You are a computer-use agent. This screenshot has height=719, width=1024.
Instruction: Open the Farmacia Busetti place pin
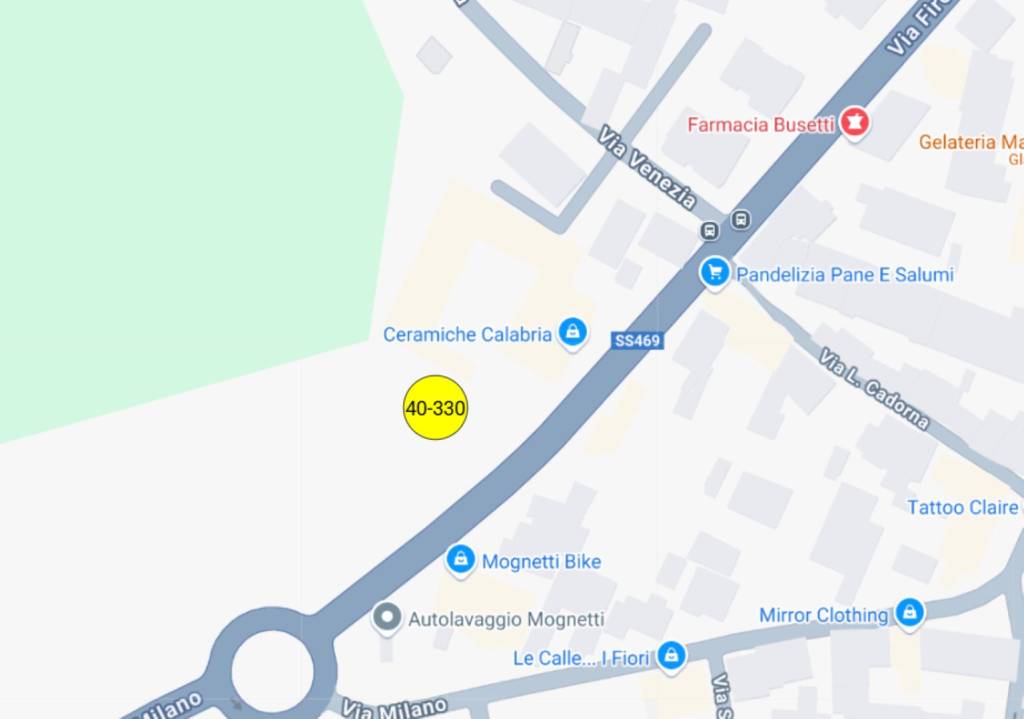[x=854, y=124]
